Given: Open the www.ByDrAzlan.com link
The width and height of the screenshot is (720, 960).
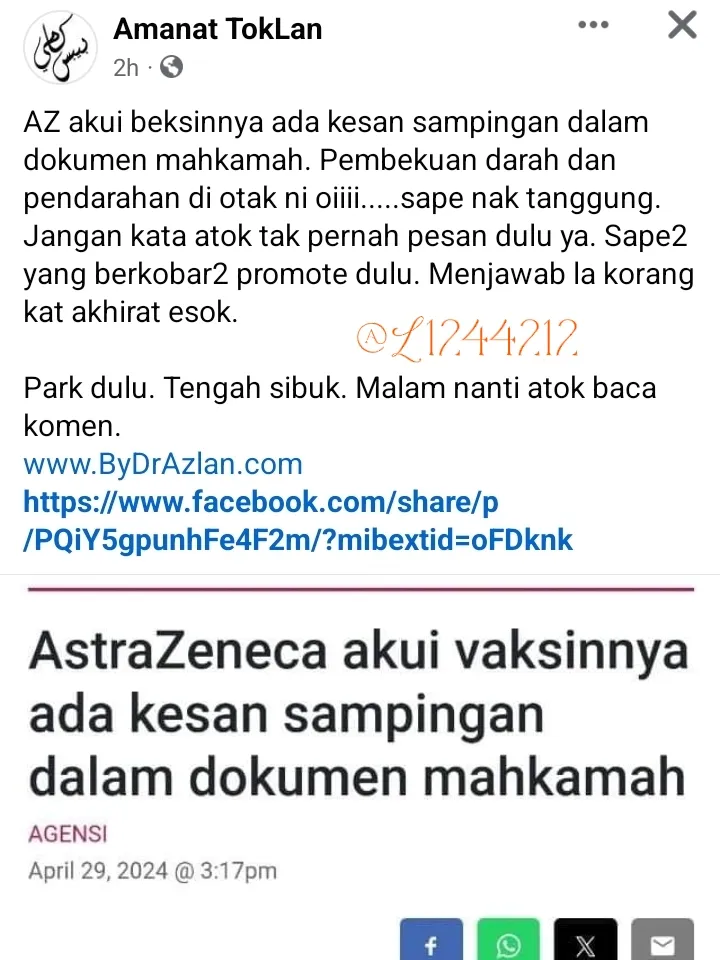Looking at the screenshot, I should pos(162,464).
